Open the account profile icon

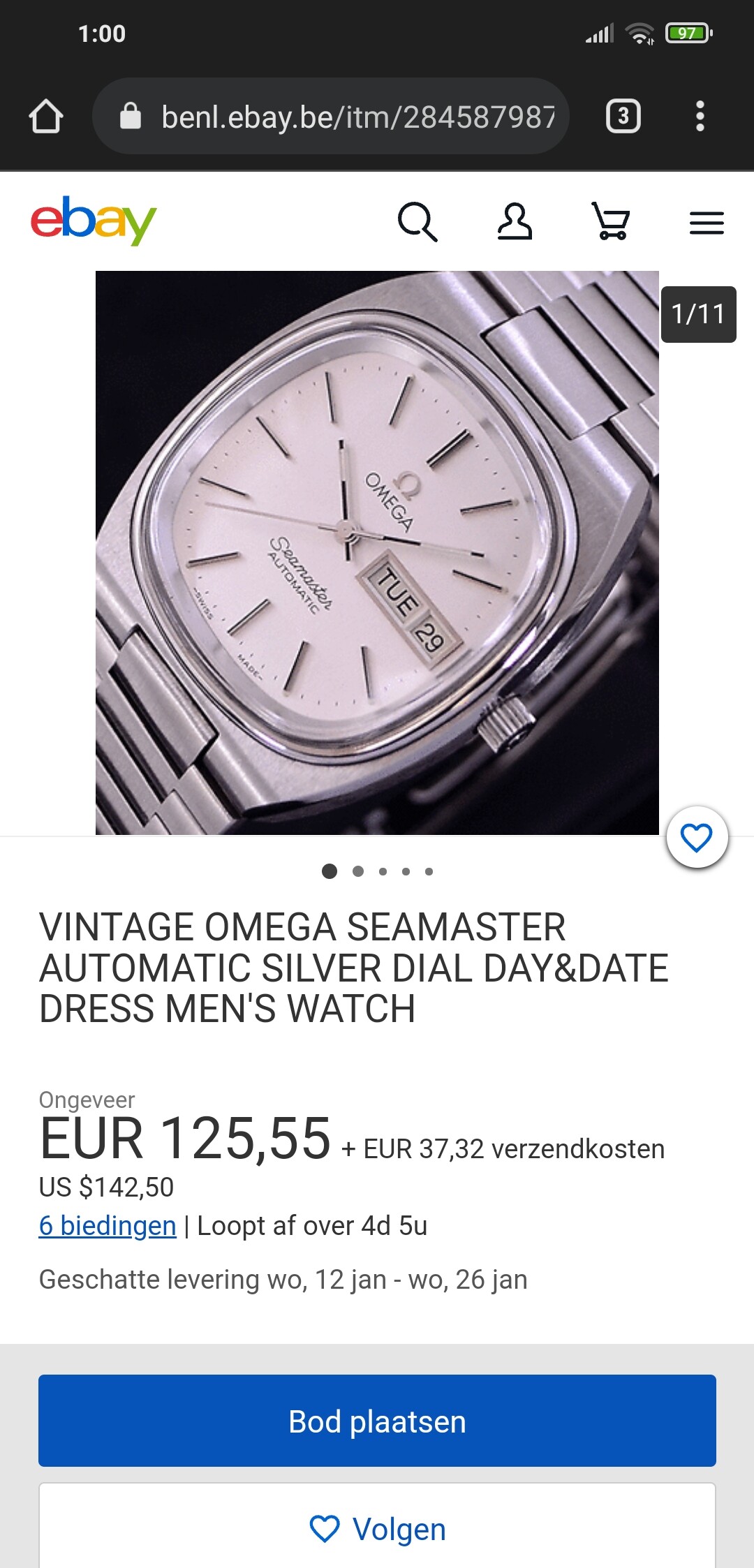[x=515, y=222]
